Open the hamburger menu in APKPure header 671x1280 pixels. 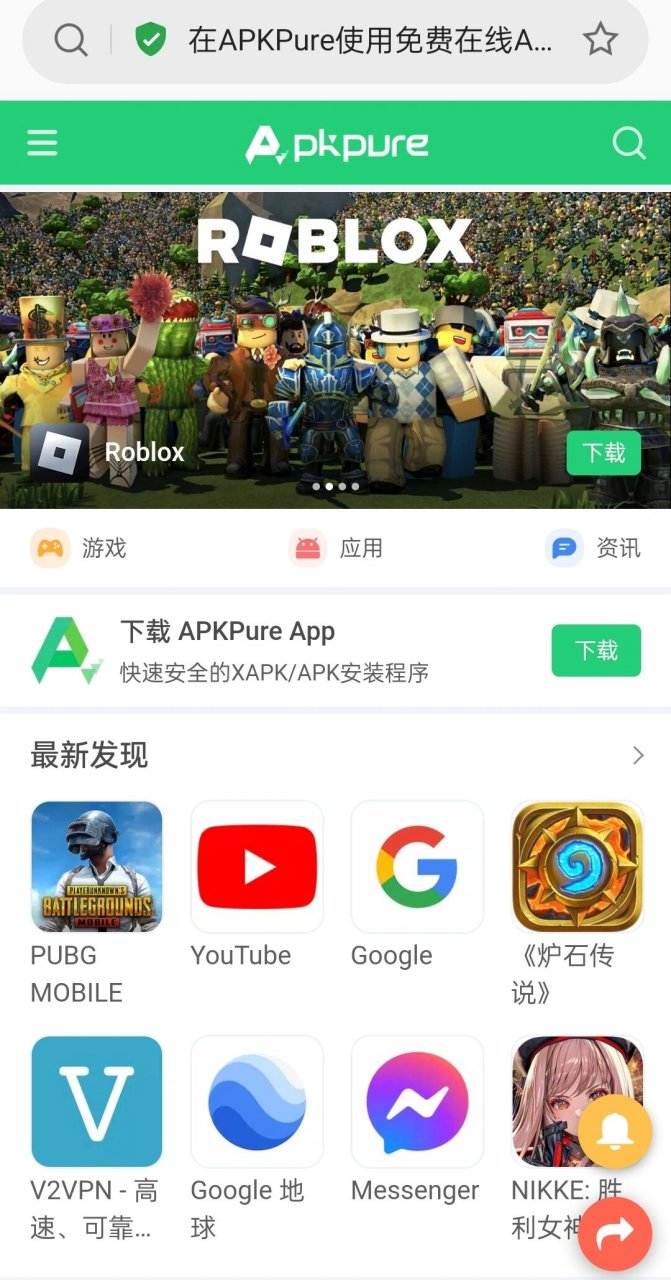42,143
